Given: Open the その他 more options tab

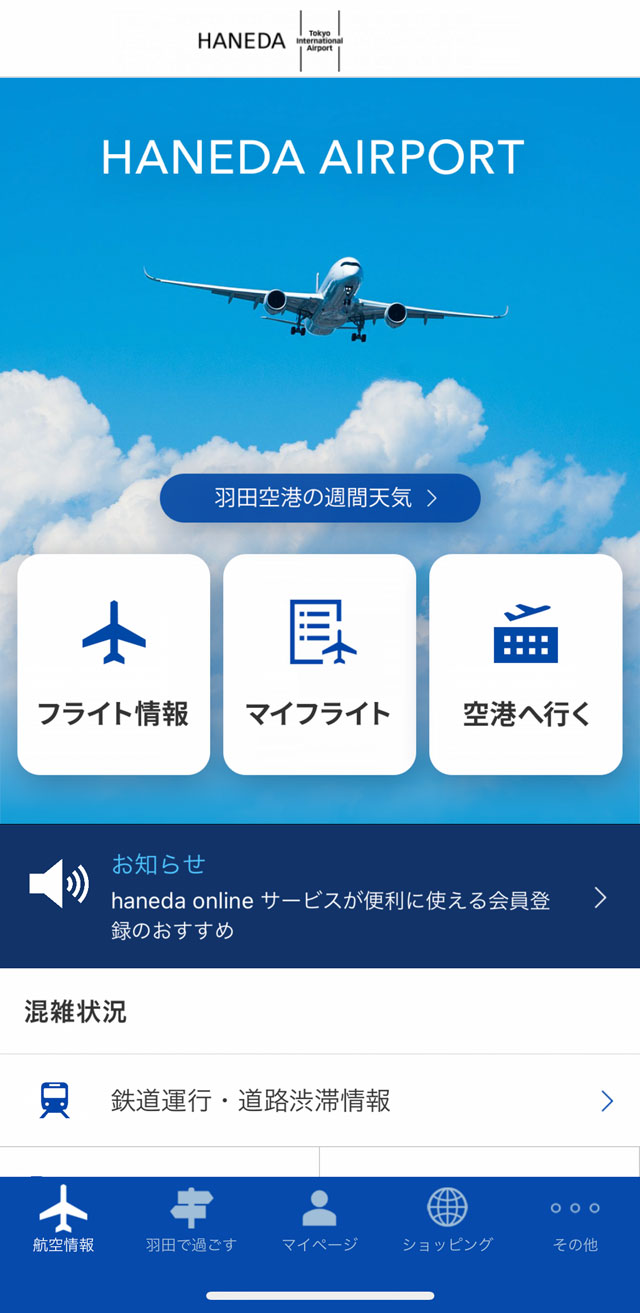Looking at the screenshot, I should pyautogui.click(x=575, y=1220).
